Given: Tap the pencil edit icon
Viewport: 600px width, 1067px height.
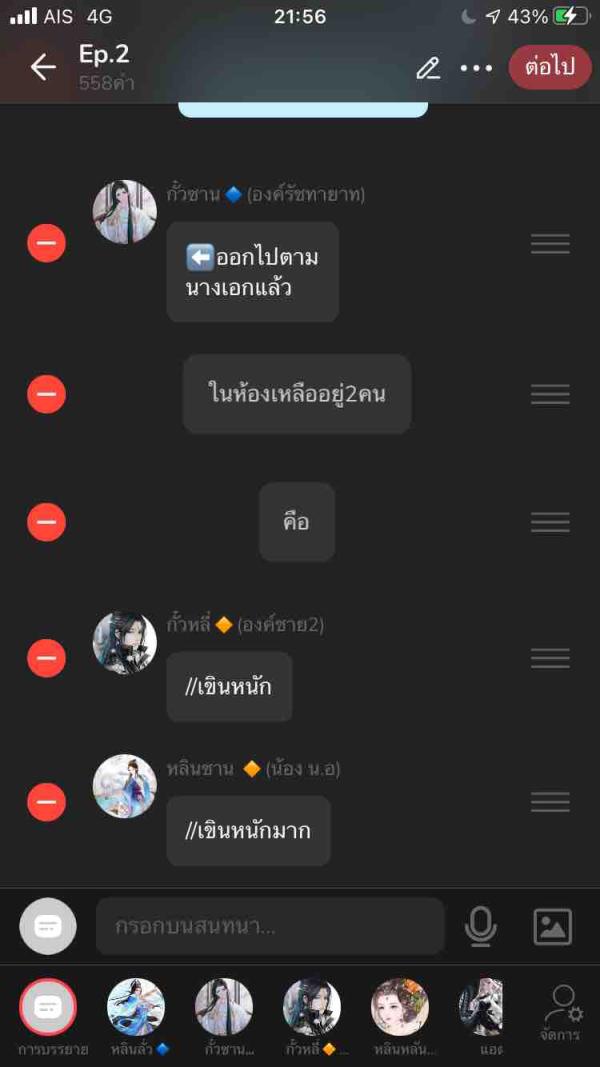Looking at the screenshot, I should click(428, 68).
